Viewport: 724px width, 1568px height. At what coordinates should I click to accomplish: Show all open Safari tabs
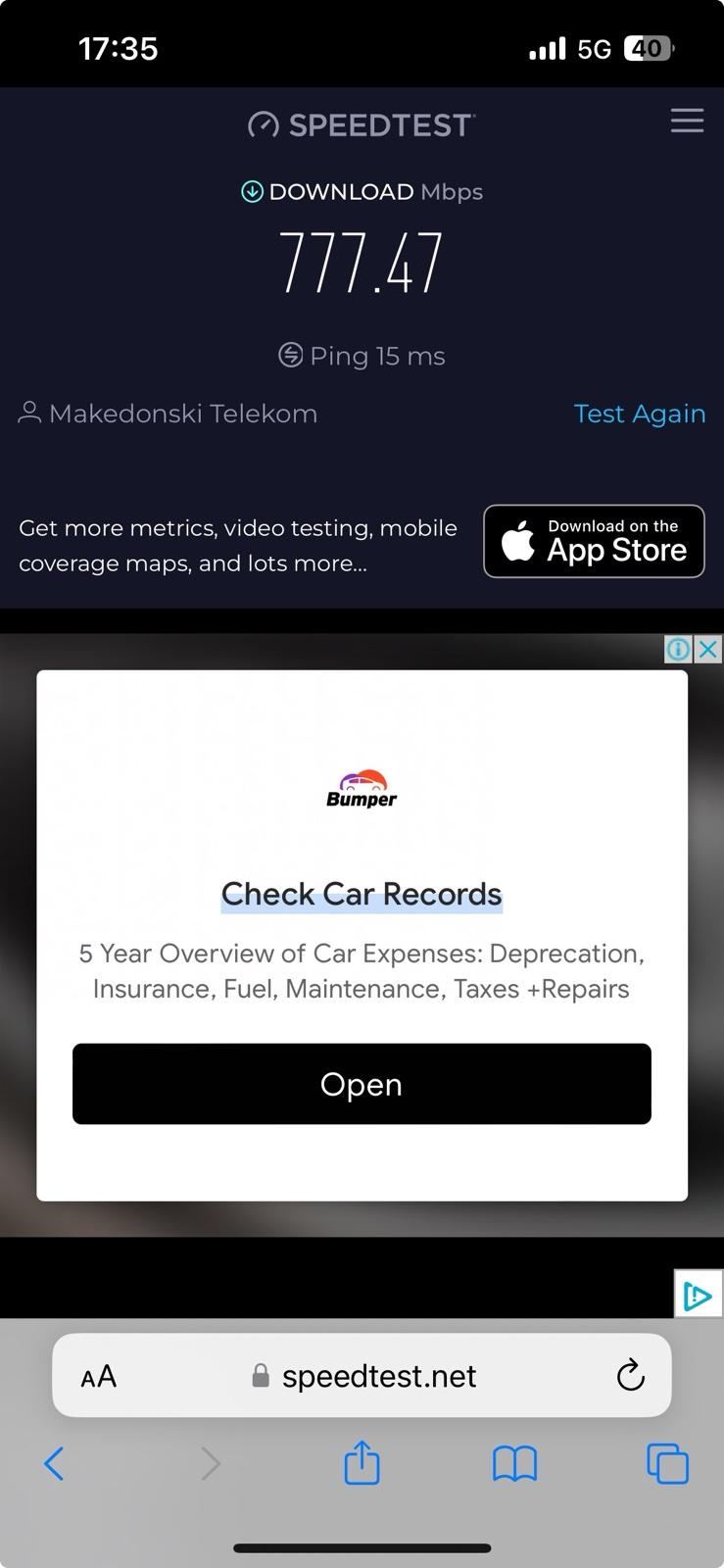(x=667, y=1464)
